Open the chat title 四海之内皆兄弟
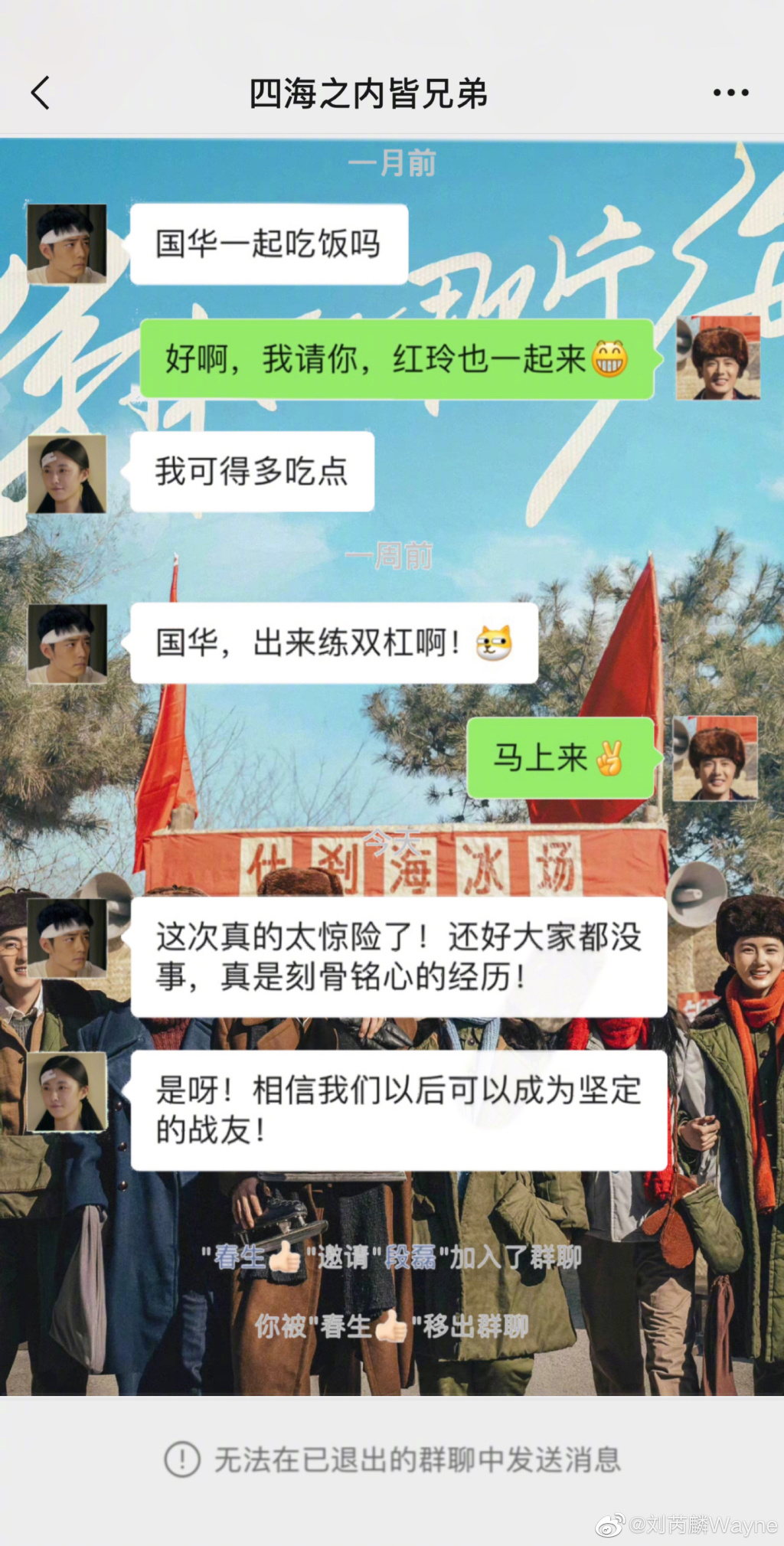Screen dimensions: 784x1546 click(x=371, y=91)
